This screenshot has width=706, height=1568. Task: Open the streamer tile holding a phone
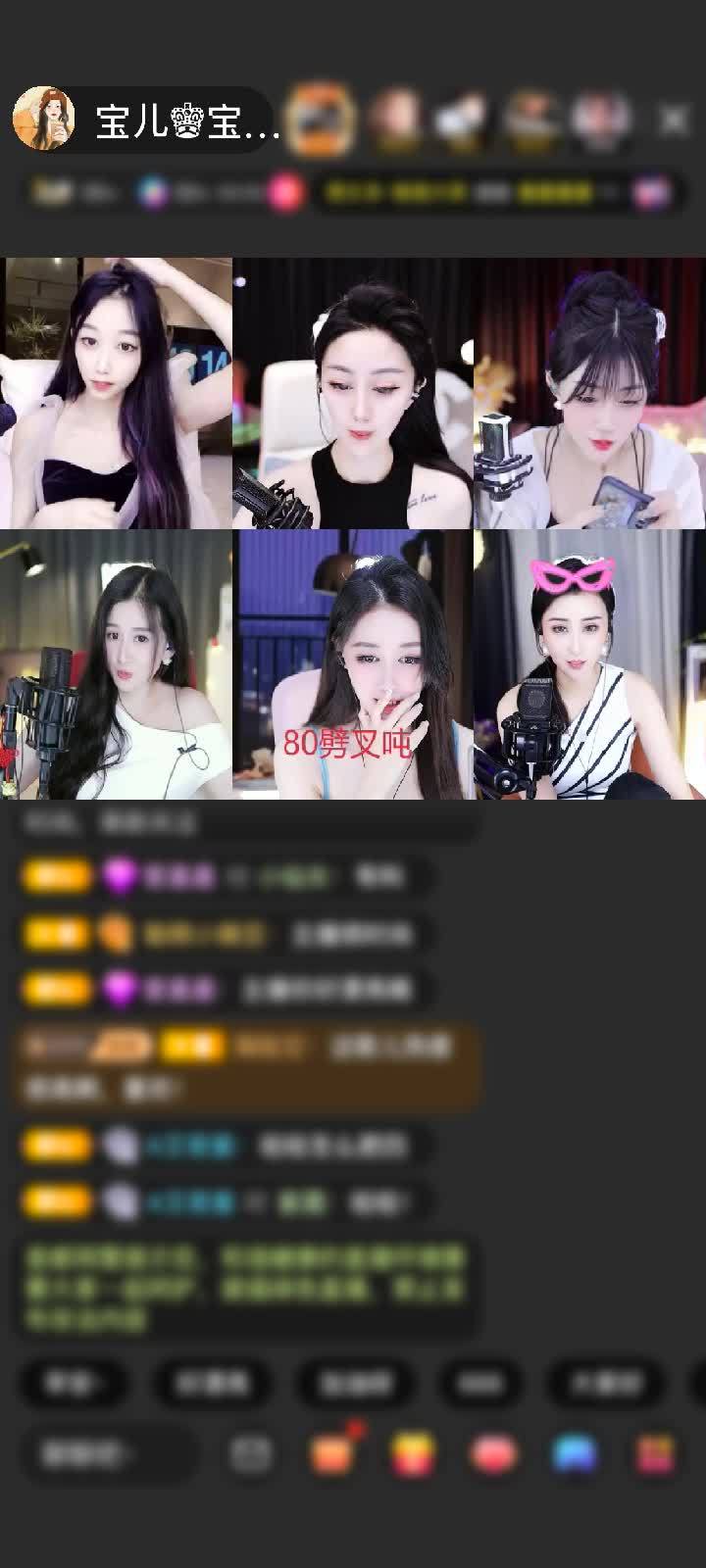pyautogui.click(x=589, y=393)
